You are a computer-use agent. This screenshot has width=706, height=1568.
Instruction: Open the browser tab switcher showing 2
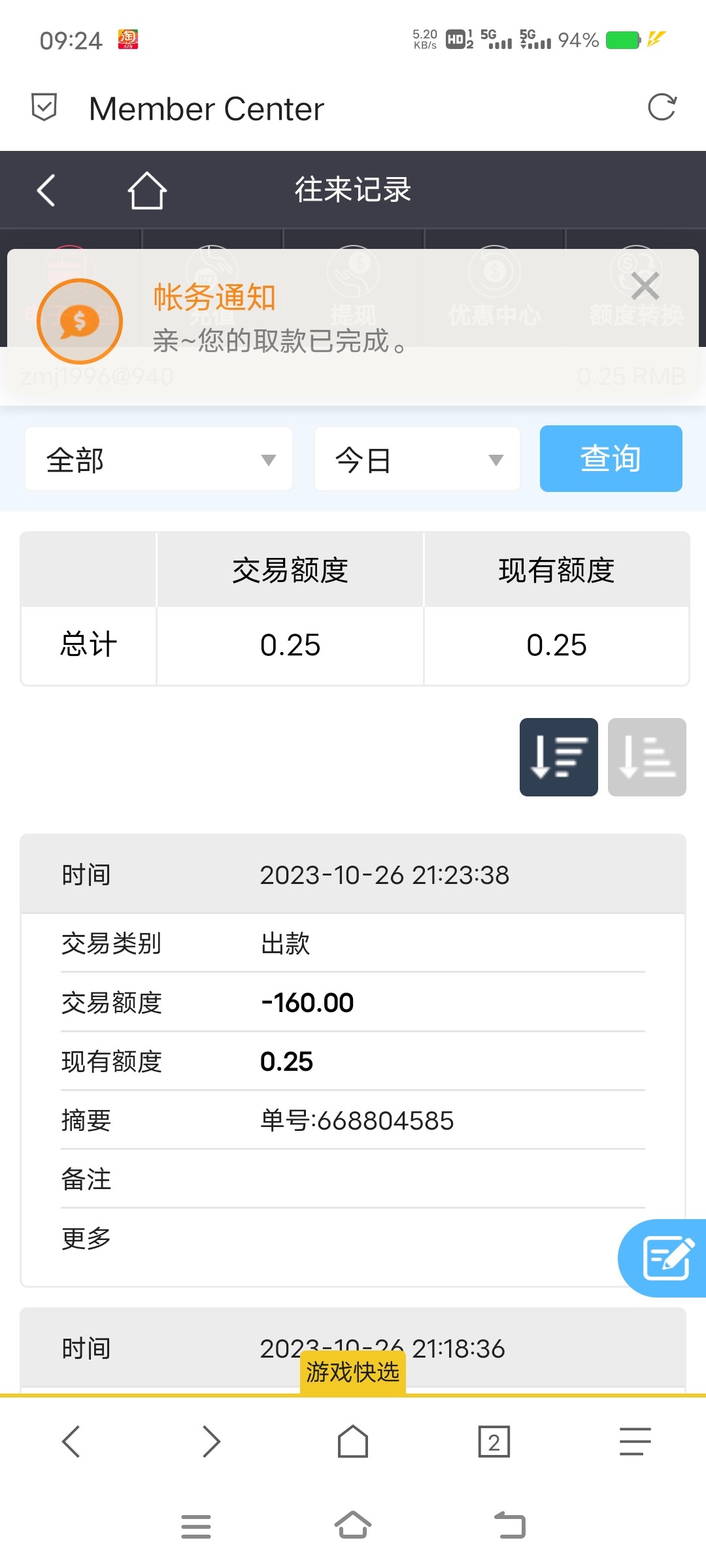point(494,1442)
